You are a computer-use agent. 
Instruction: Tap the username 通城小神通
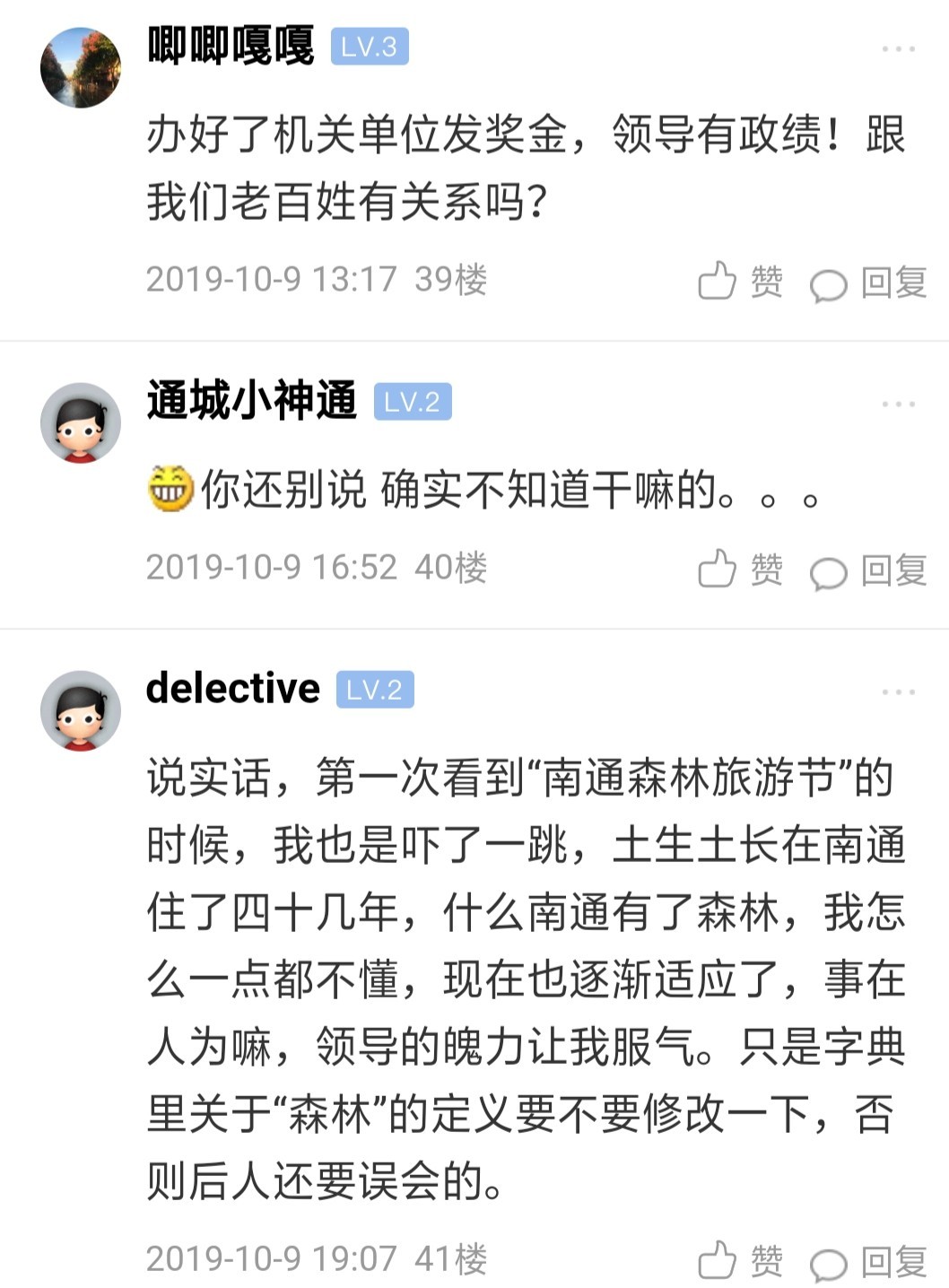[x=252, y=400]
